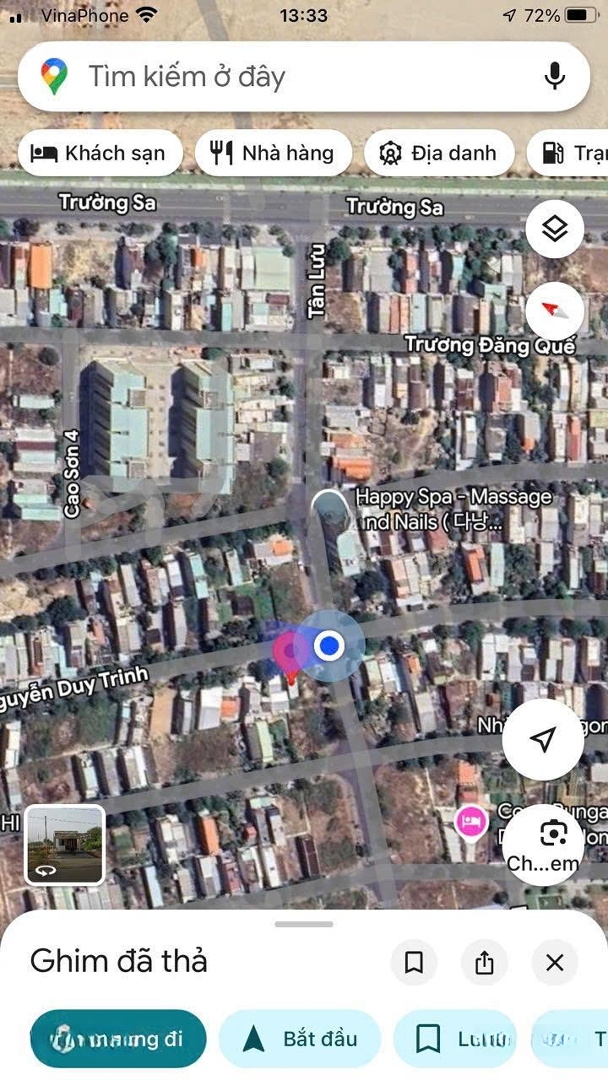Select the pink hotel pin on the map
Screen dimensions: 608x1080
(x=470, y=822)
